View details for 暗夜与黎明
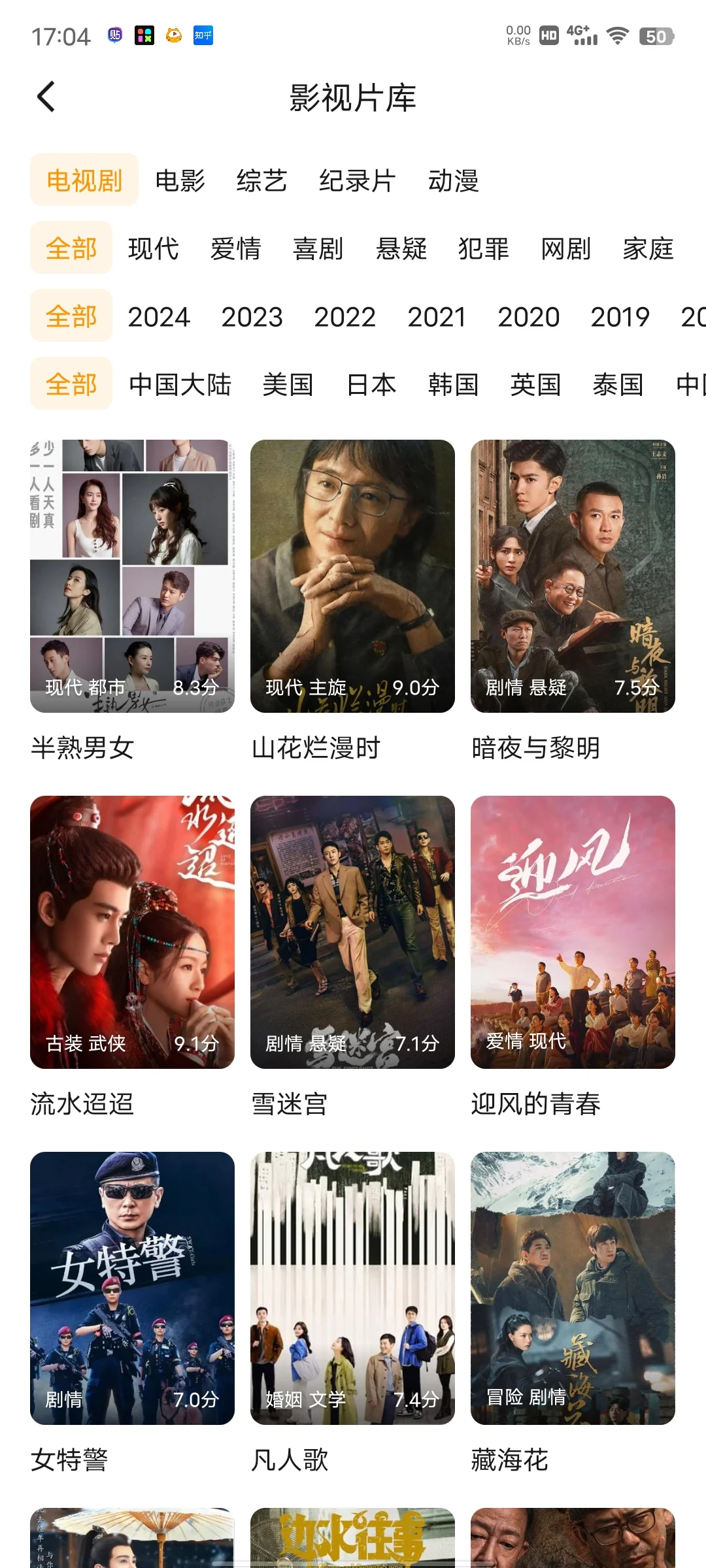 573,576
